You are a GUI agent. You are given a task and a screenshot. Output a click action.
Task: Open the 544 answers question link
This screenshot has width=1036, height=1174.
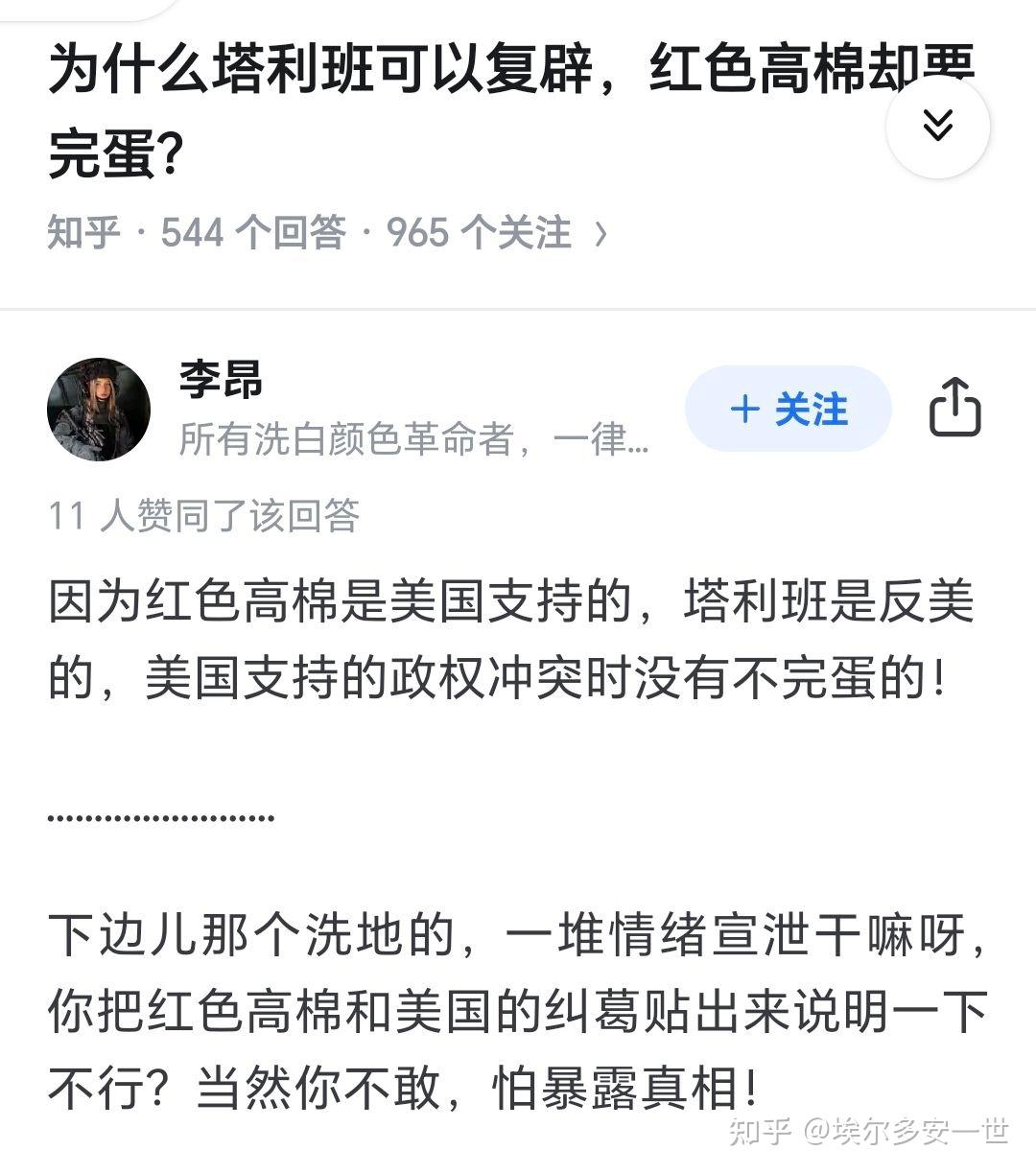326,233
